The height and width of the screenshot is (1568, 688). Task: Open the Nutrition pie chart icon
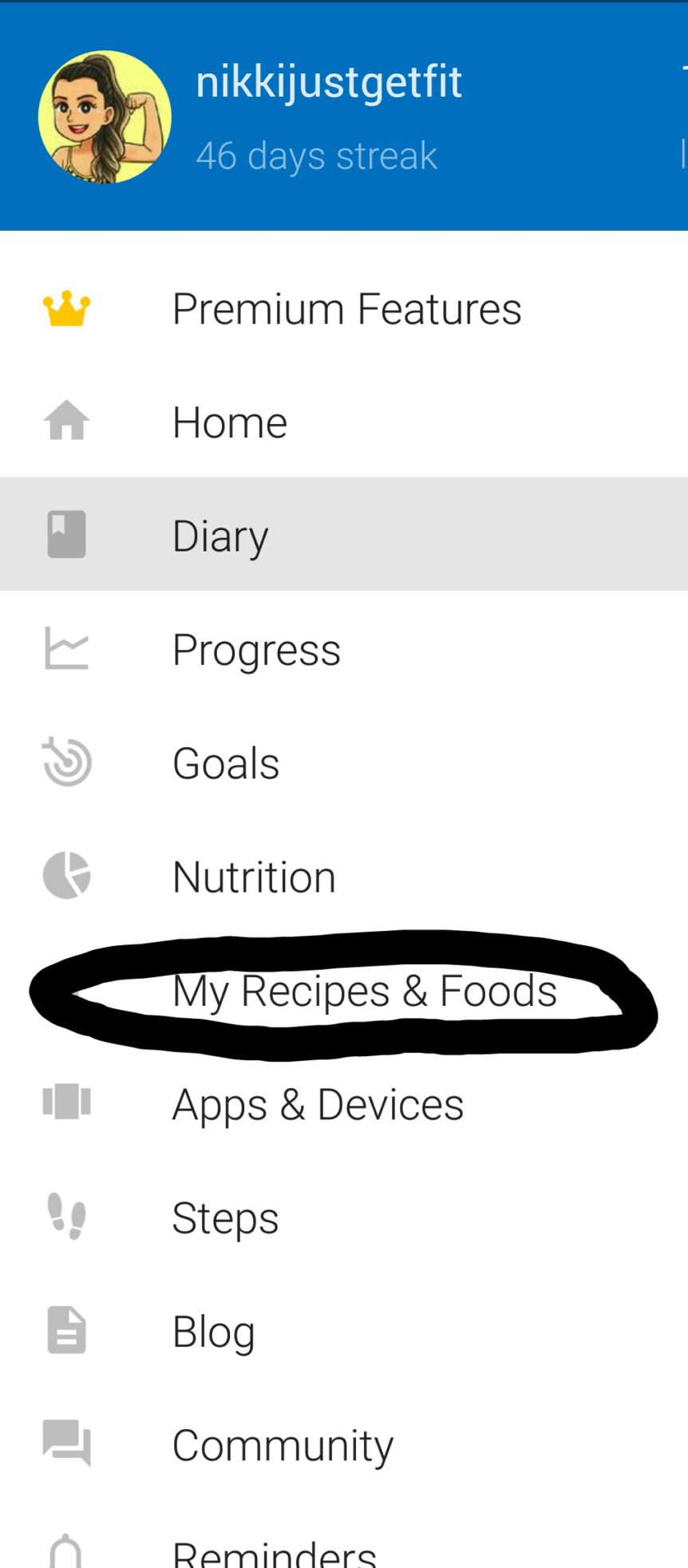(x=67, y=875)
